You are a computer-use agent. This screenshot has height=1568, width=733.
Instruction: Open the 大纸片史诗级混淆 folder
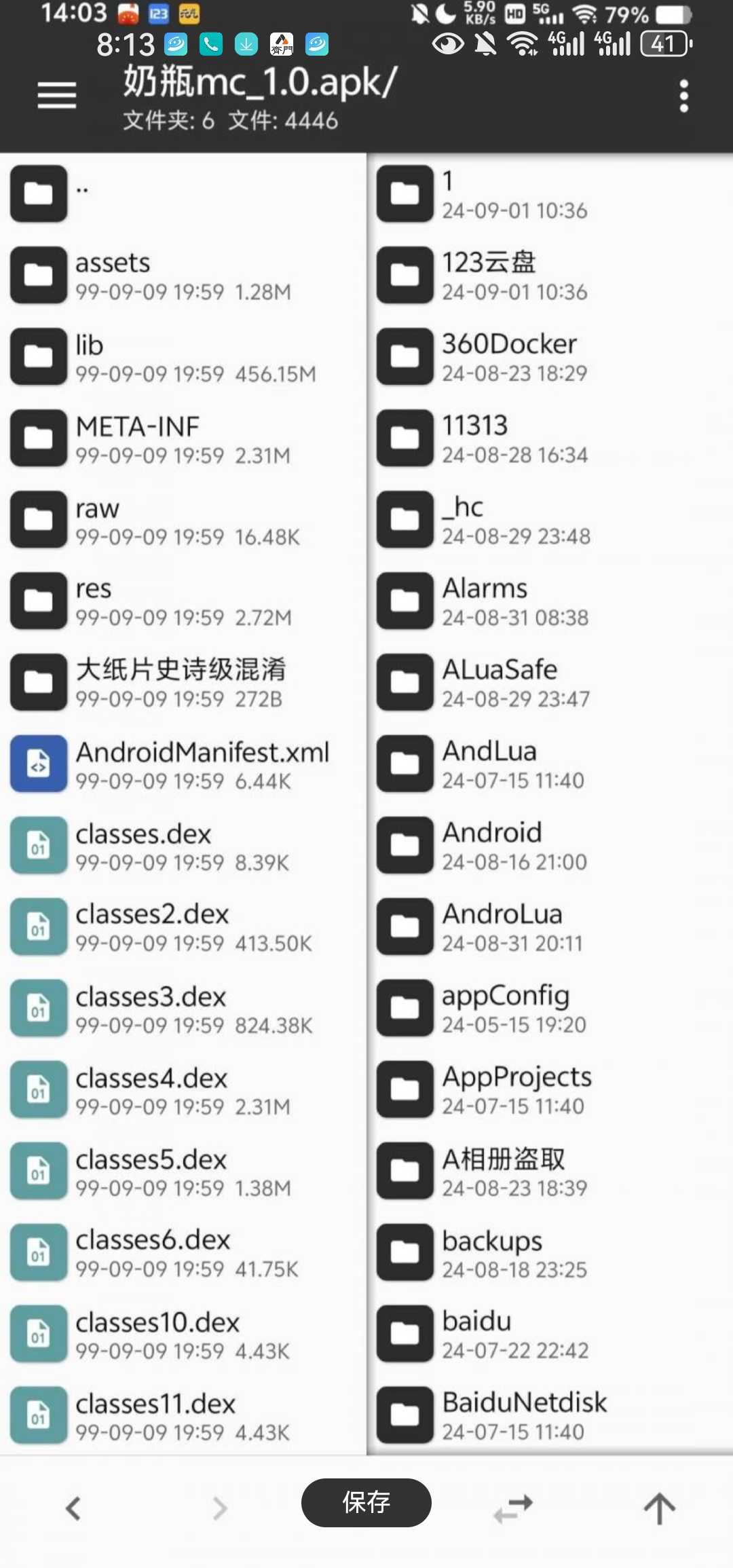click(182, 683)
